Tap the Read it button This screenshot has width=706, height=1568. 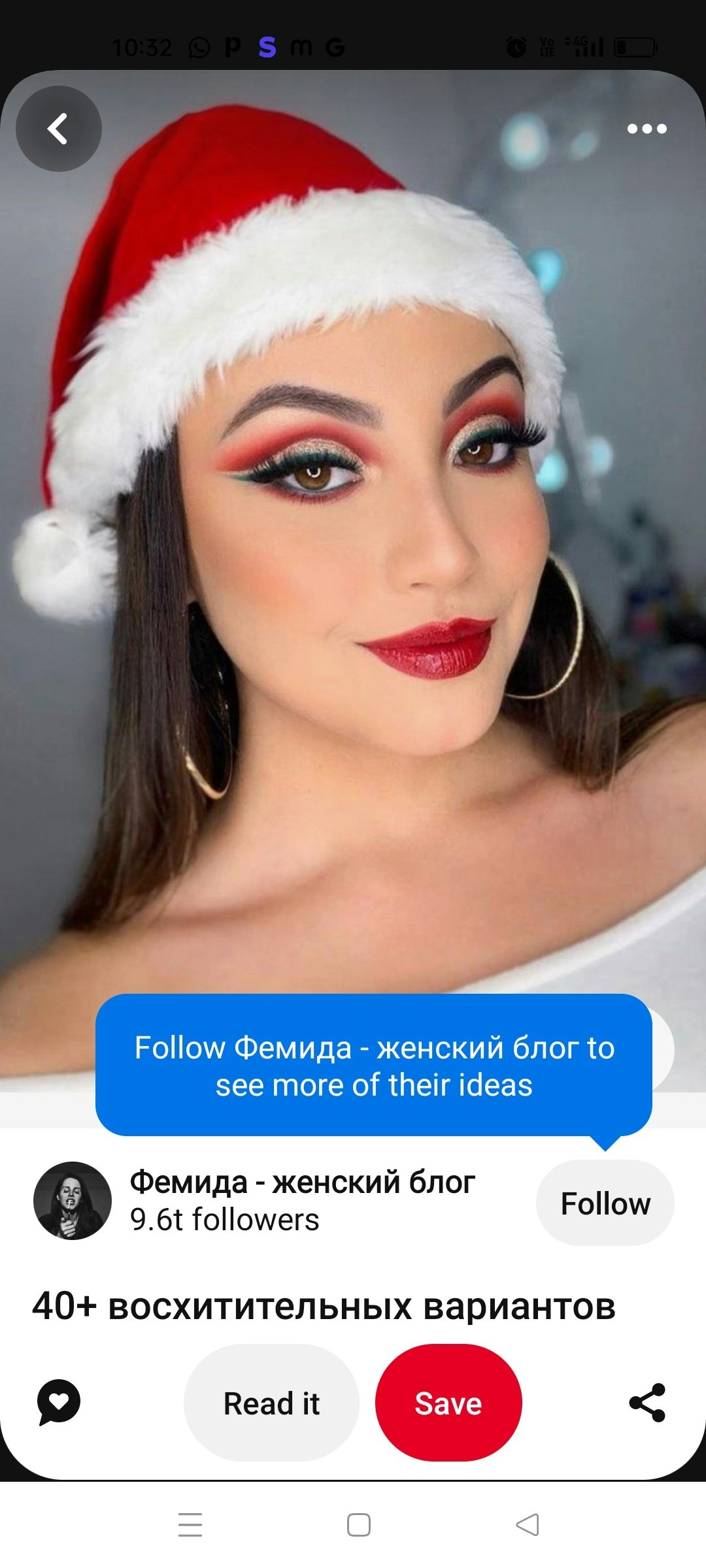(x=271, y=1403)
